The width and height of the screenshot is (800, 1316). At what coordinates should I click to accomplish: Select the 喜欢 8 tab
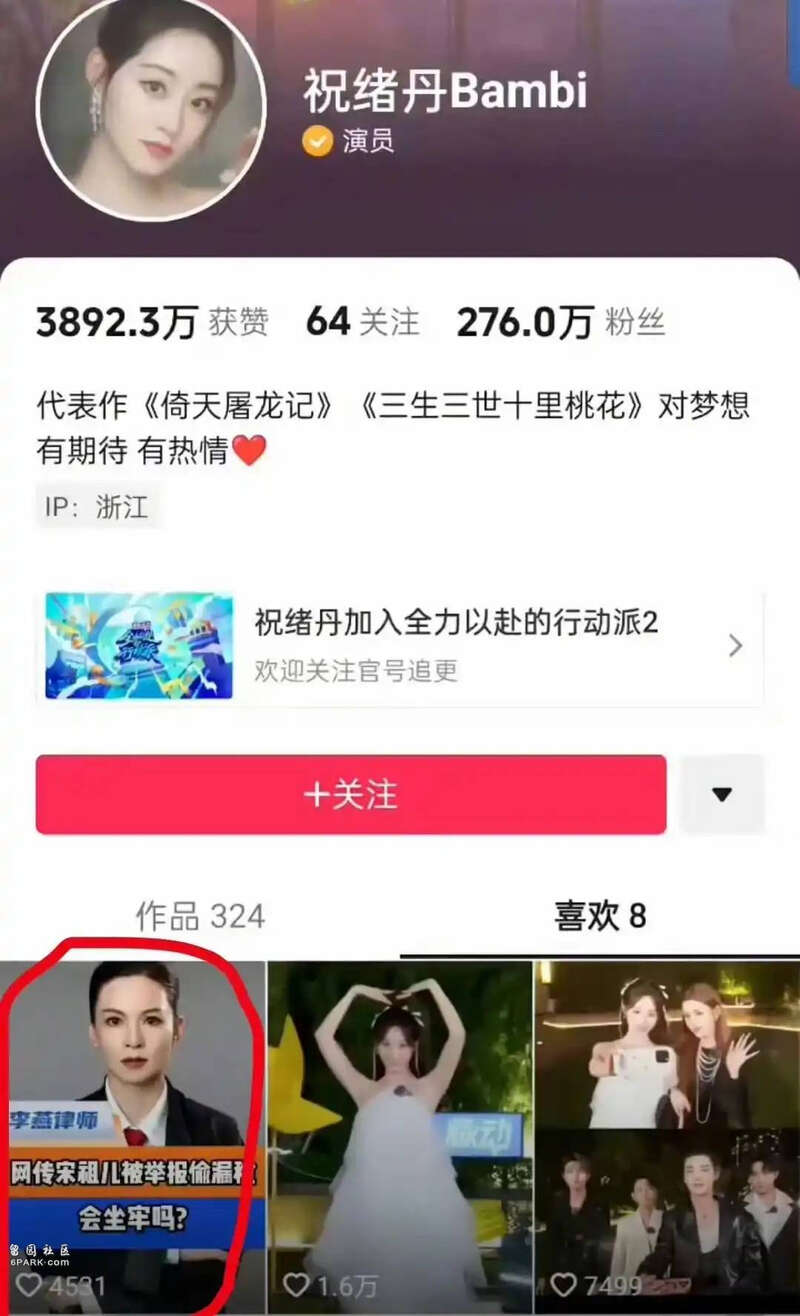(x=600, y=916)
